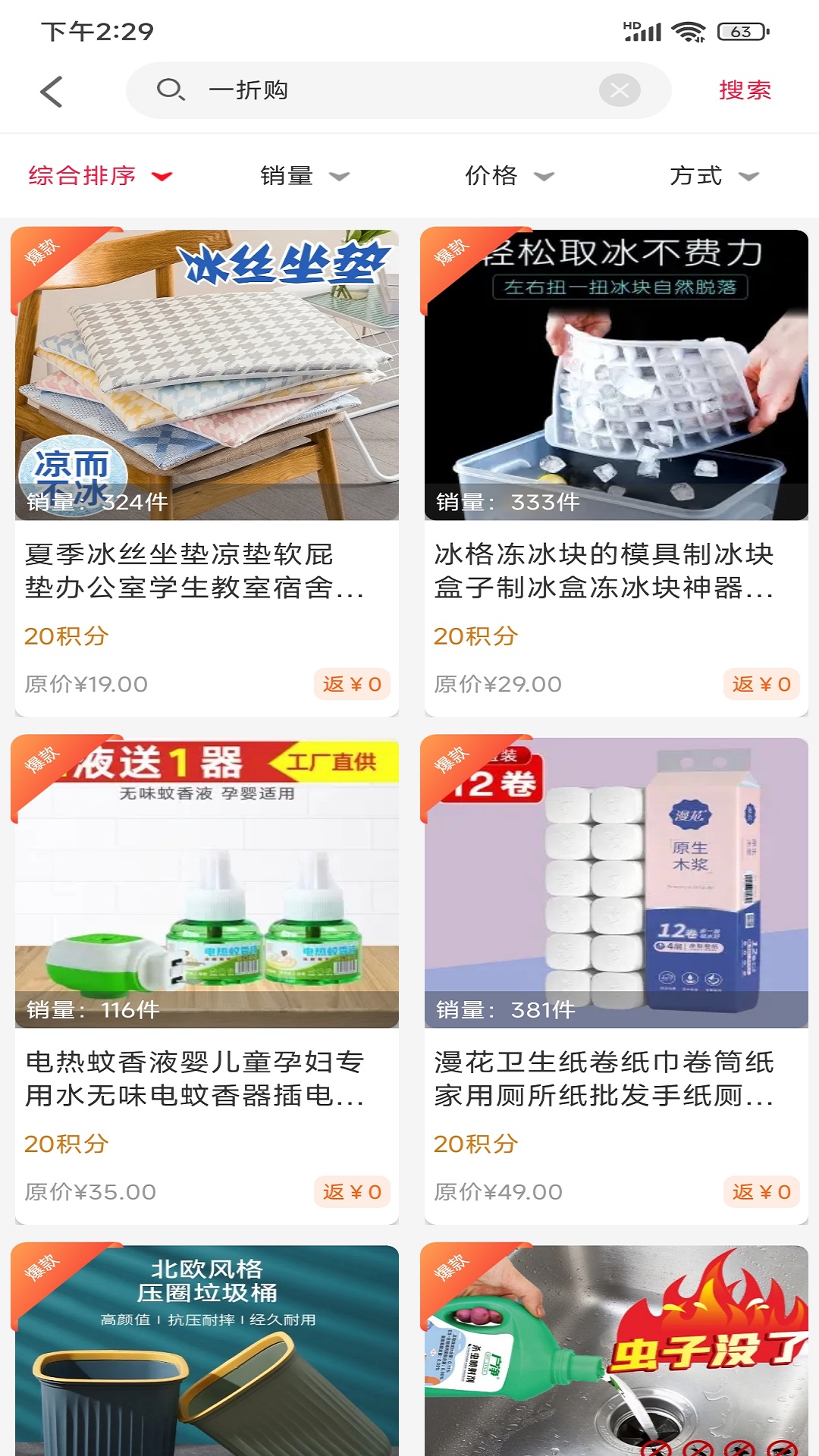Open the 冰格冻冰块模具 product card
Viewport: 819px width, 1456px height.
tap(616, 470)
